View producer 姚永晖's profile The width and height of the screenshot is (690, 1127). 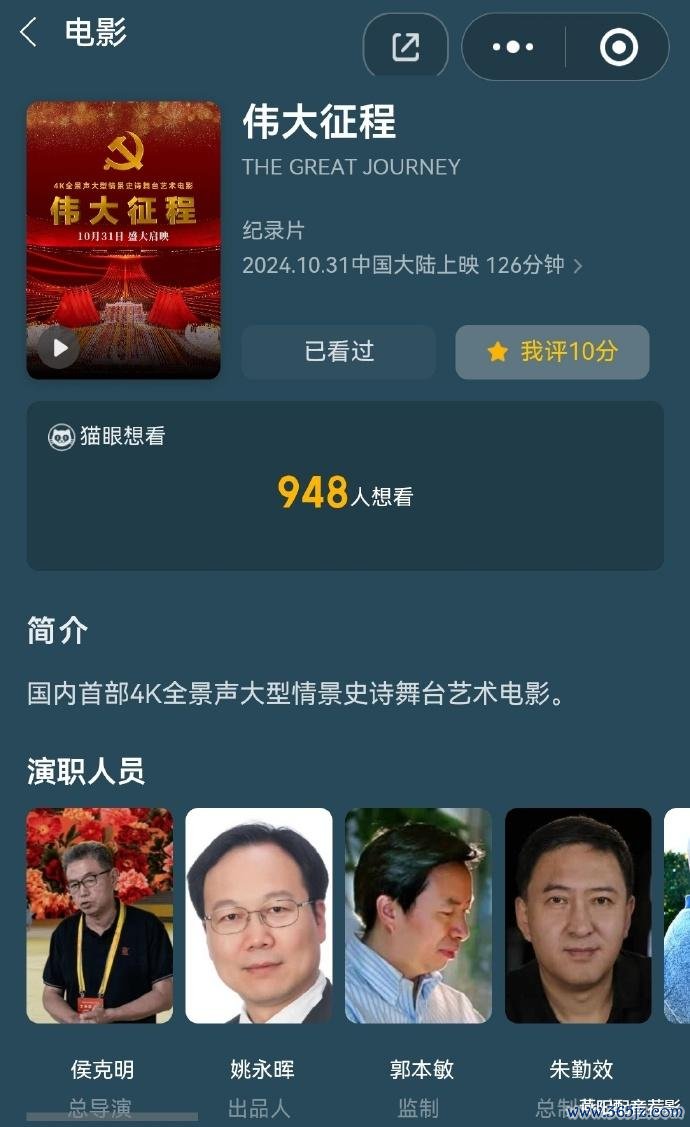point(259,915)
